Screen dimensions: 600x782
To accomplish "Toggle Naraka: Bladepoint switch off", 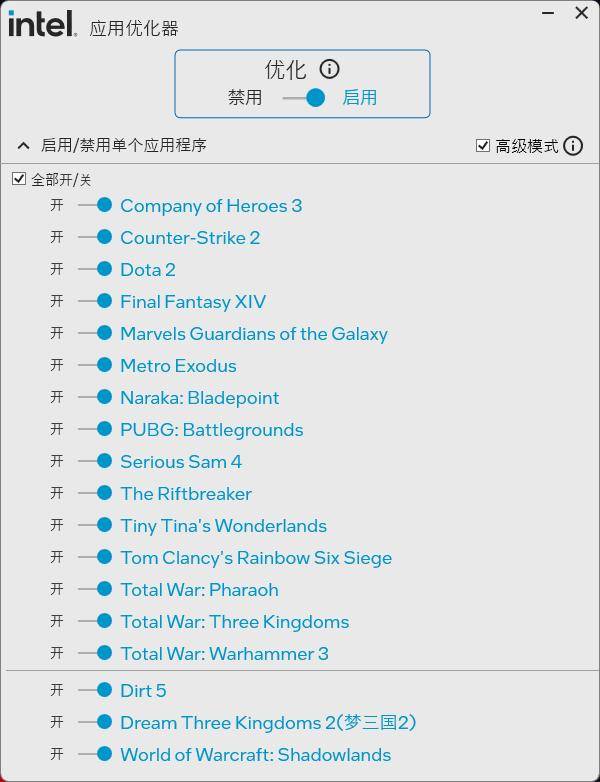I will (95, 397).
